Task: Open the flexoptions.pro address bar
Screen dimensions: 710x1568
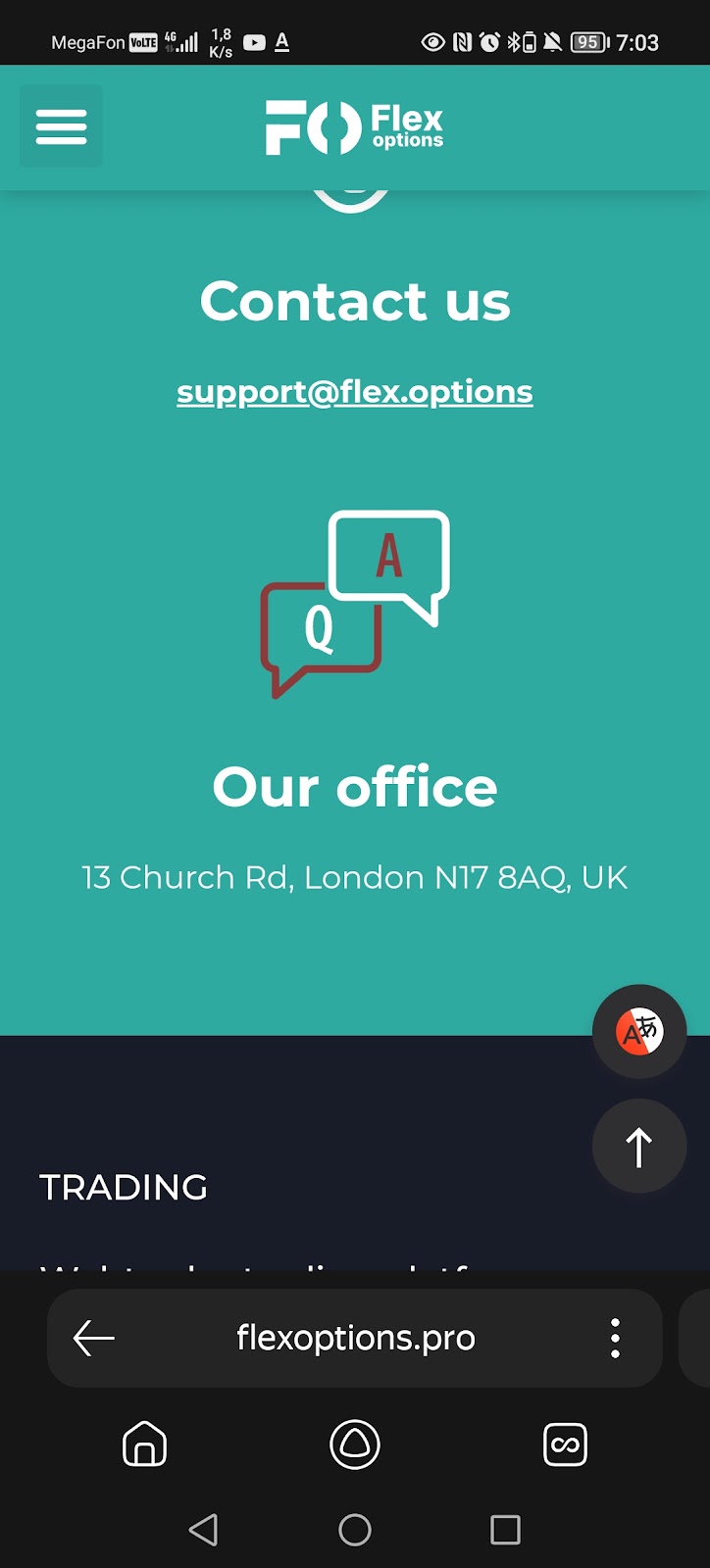Action: point(355,1338)
